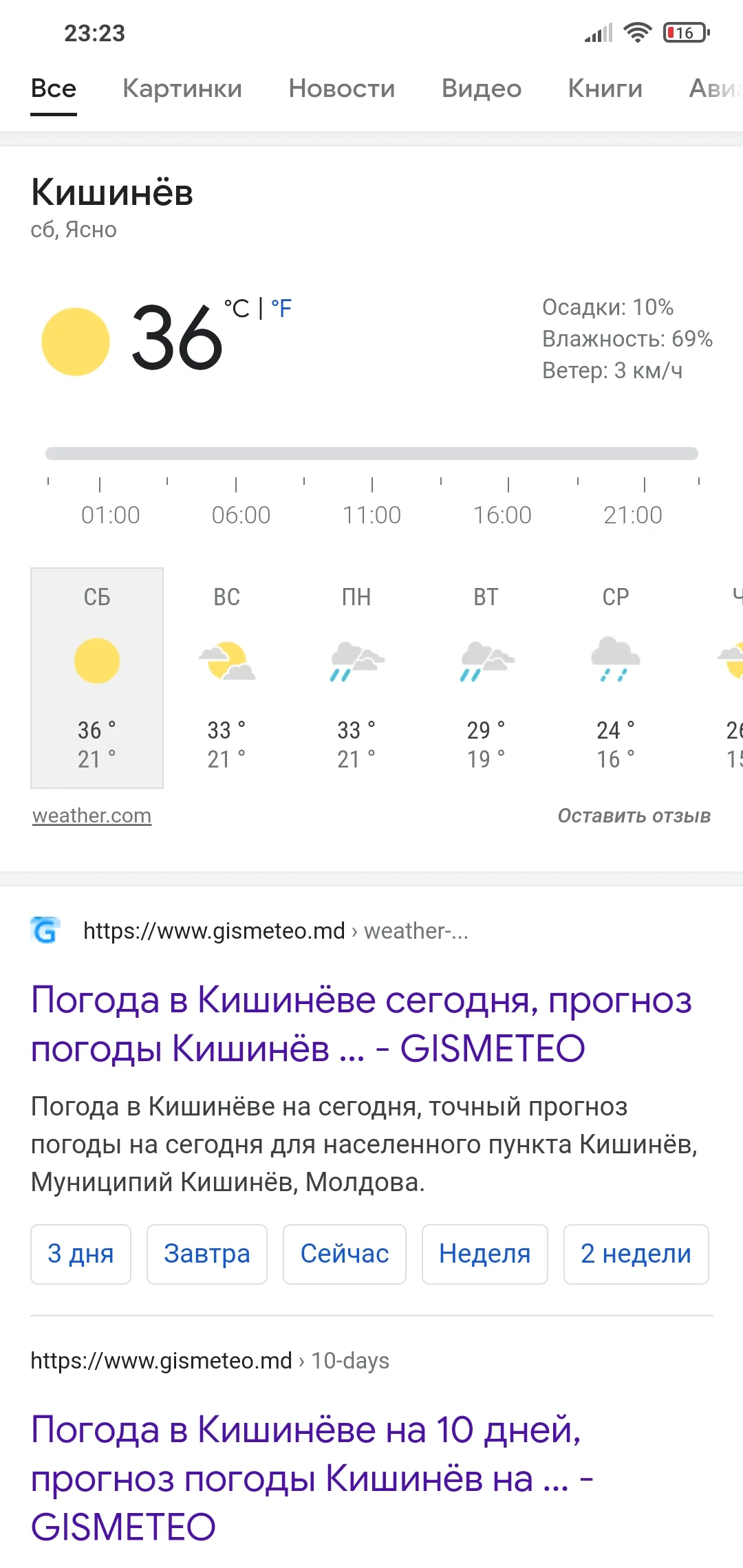The height and width of the screenshot is (1568, 743).
Task: Click the hourly temperature timeline slider
Action: point(371,453)
